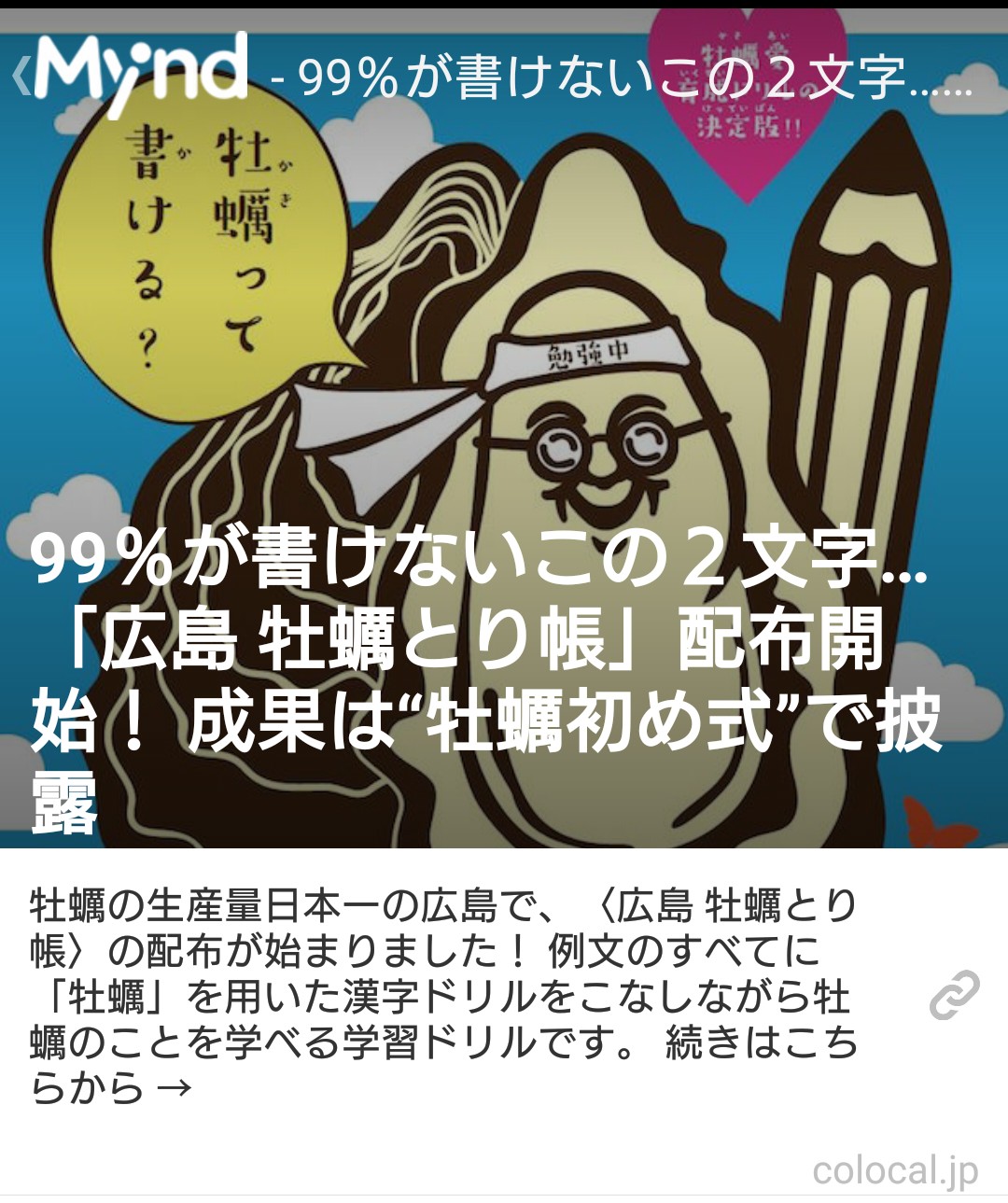Open the colocal.jp source link
Image resolution: width=1008 pixels, height=1203 pixels.
pos(894,1170)
